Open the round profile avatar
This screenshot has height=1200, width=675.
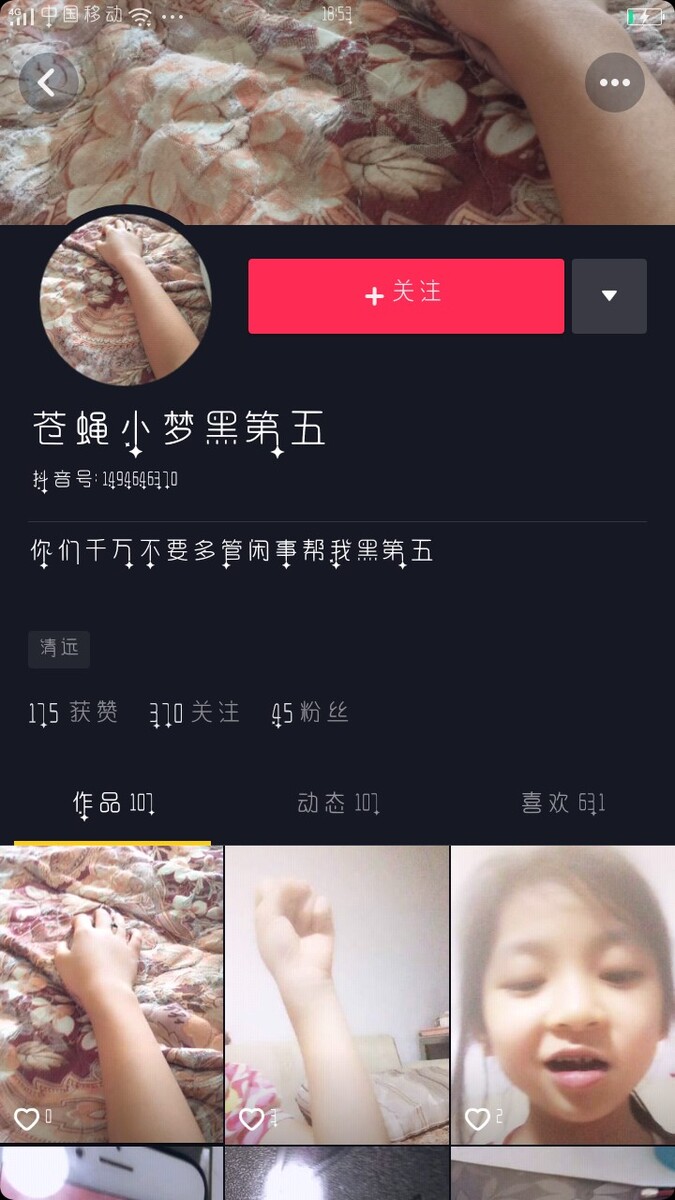pyautogui.click(x=125, y=299)
